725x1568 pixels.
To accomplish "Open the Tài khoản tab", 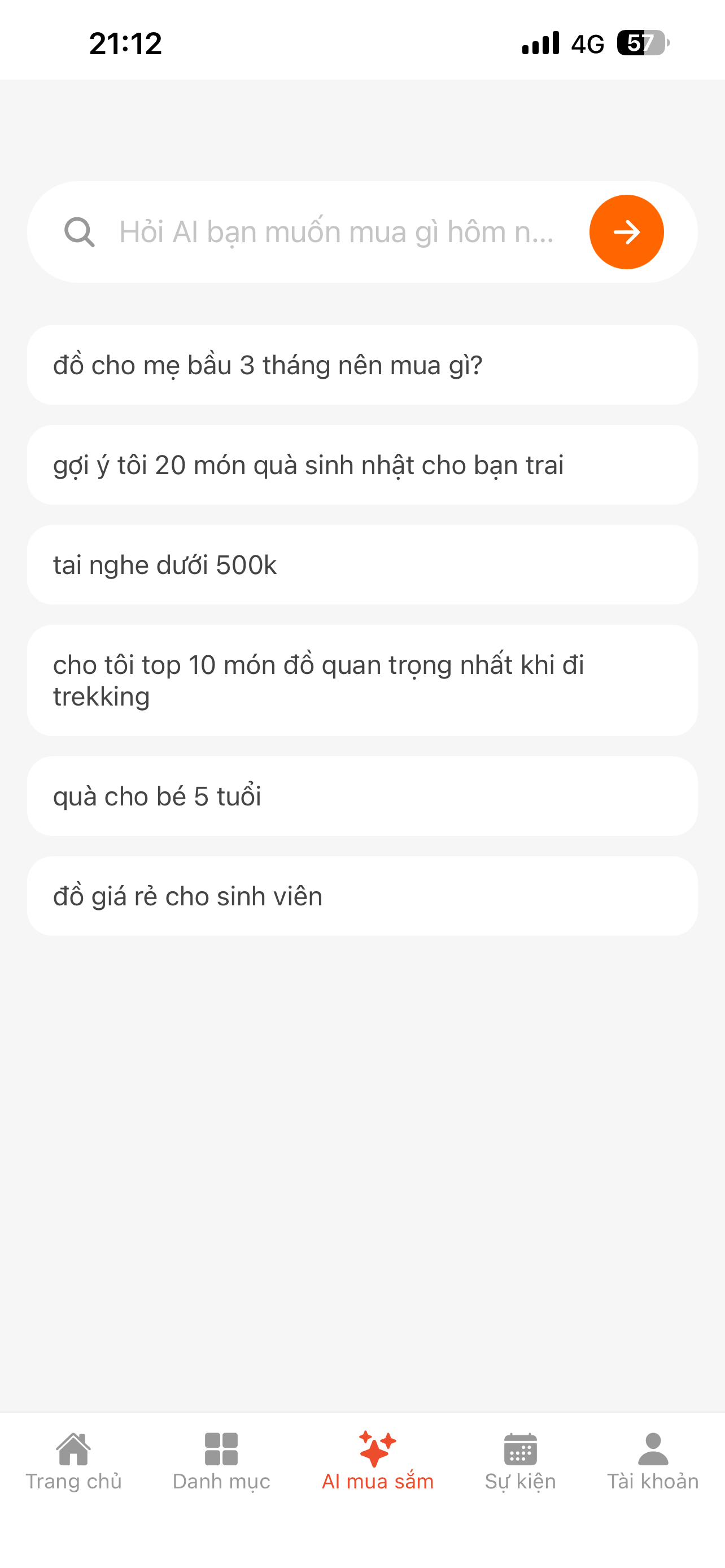I will [653, 1461].
